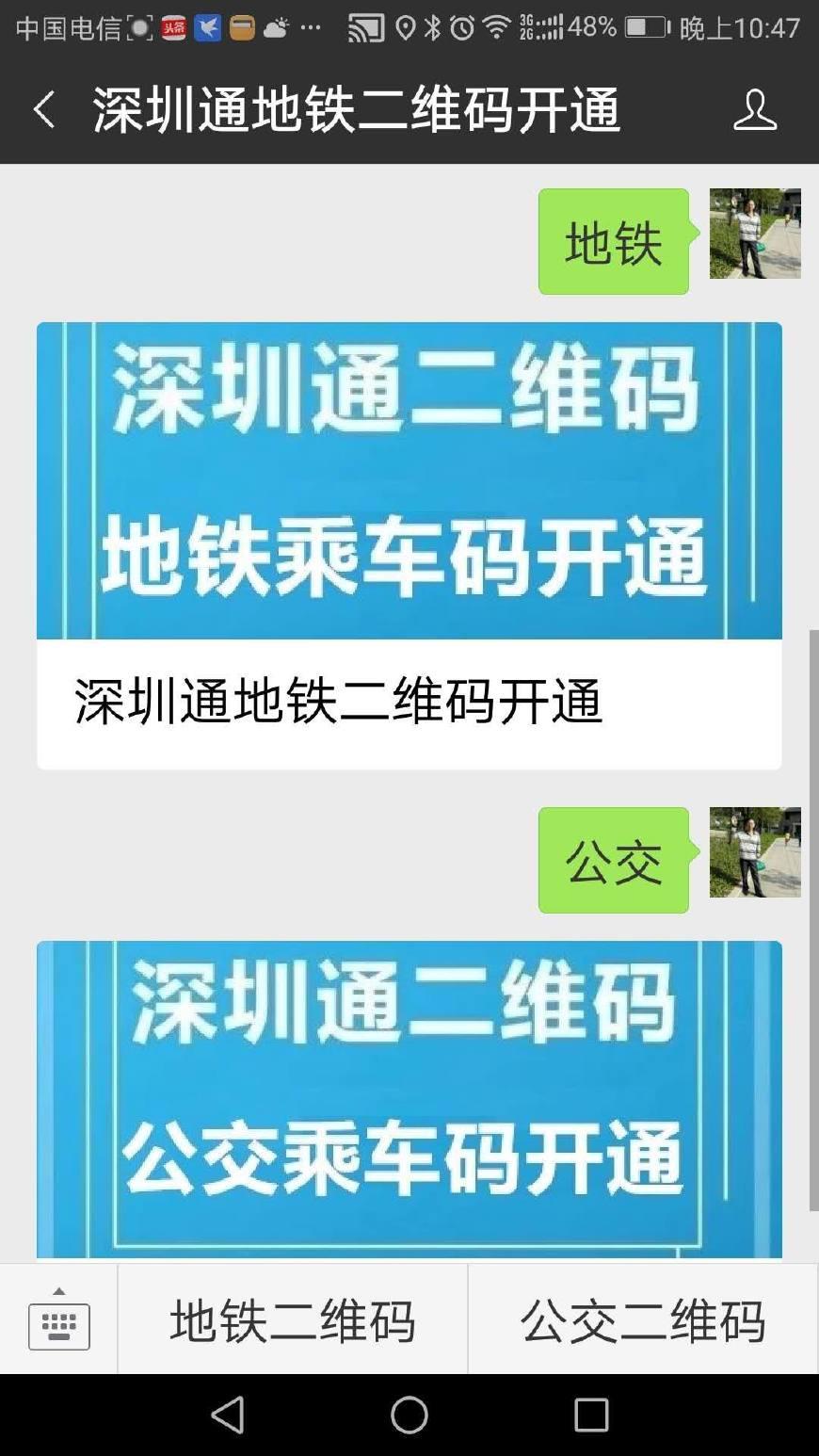Tap the 公交二维码 menu button
Image resolution: width=819 pixels, height=1456 pixels.
tap(643, 1319)
